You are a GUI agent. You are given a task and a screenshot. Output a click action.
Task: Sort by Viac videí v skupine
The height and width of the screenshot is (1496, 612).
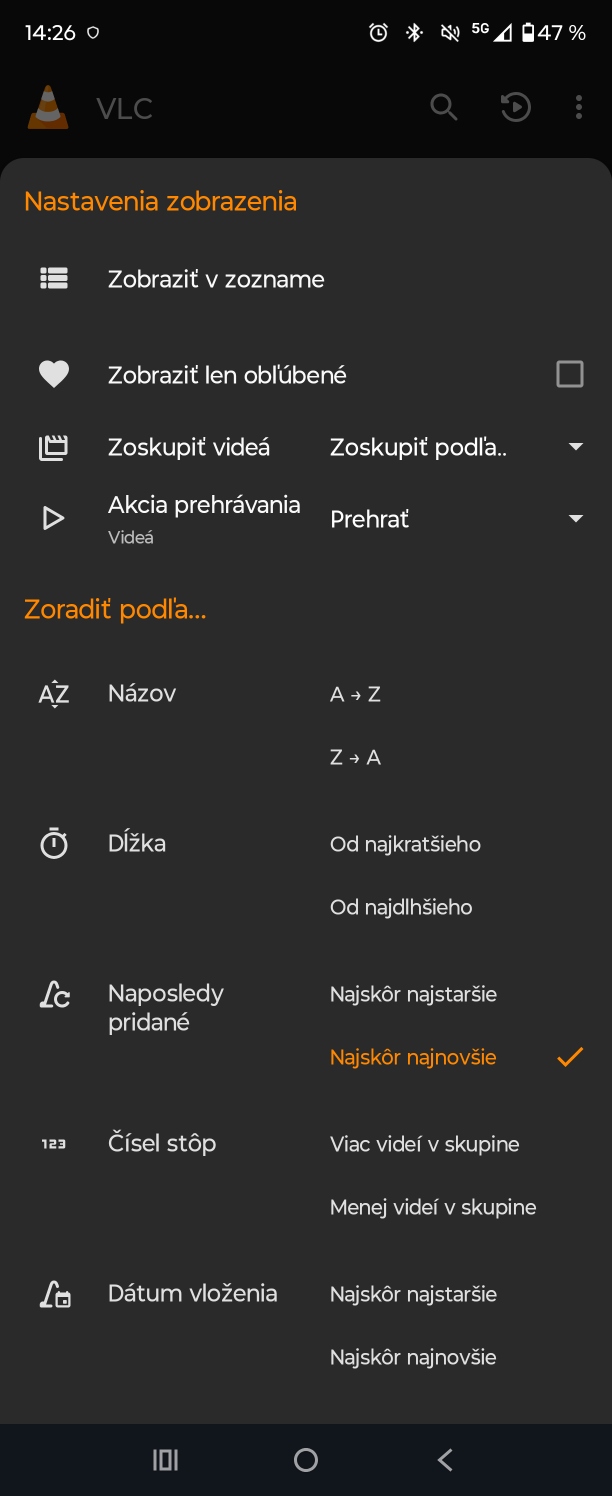coord(424,1144)
